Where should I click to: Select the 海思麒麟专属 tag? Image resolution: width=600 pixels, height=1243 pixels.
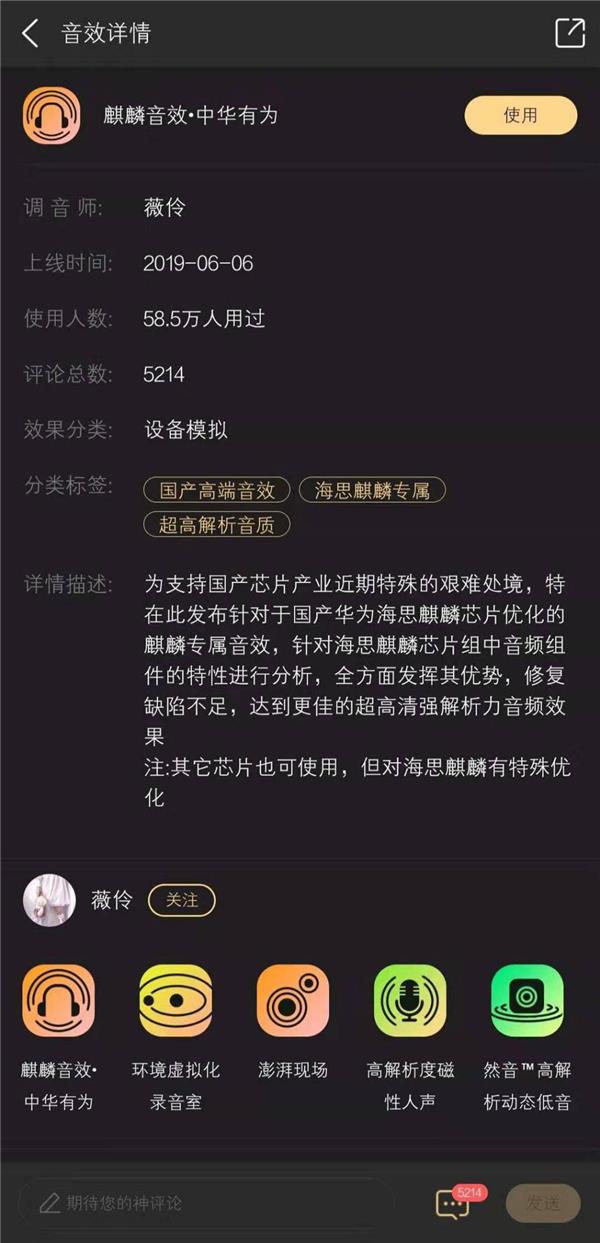pos(372,490)
